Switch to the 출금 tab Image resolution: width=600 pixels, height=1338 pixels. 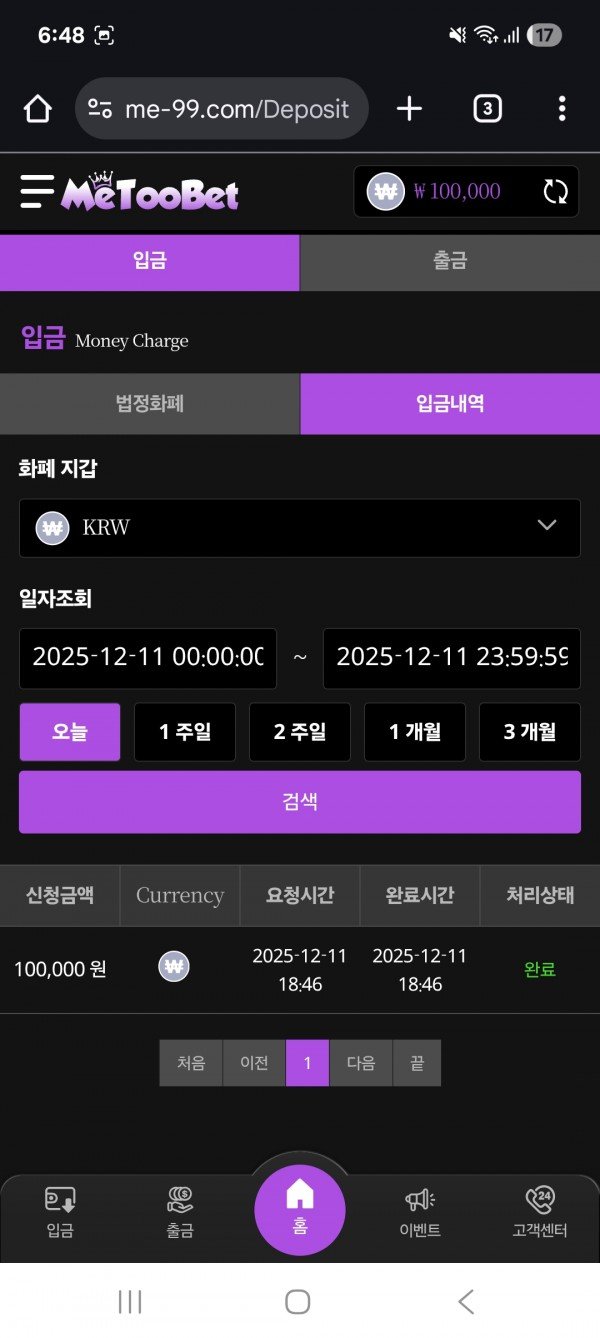point(450,262)
